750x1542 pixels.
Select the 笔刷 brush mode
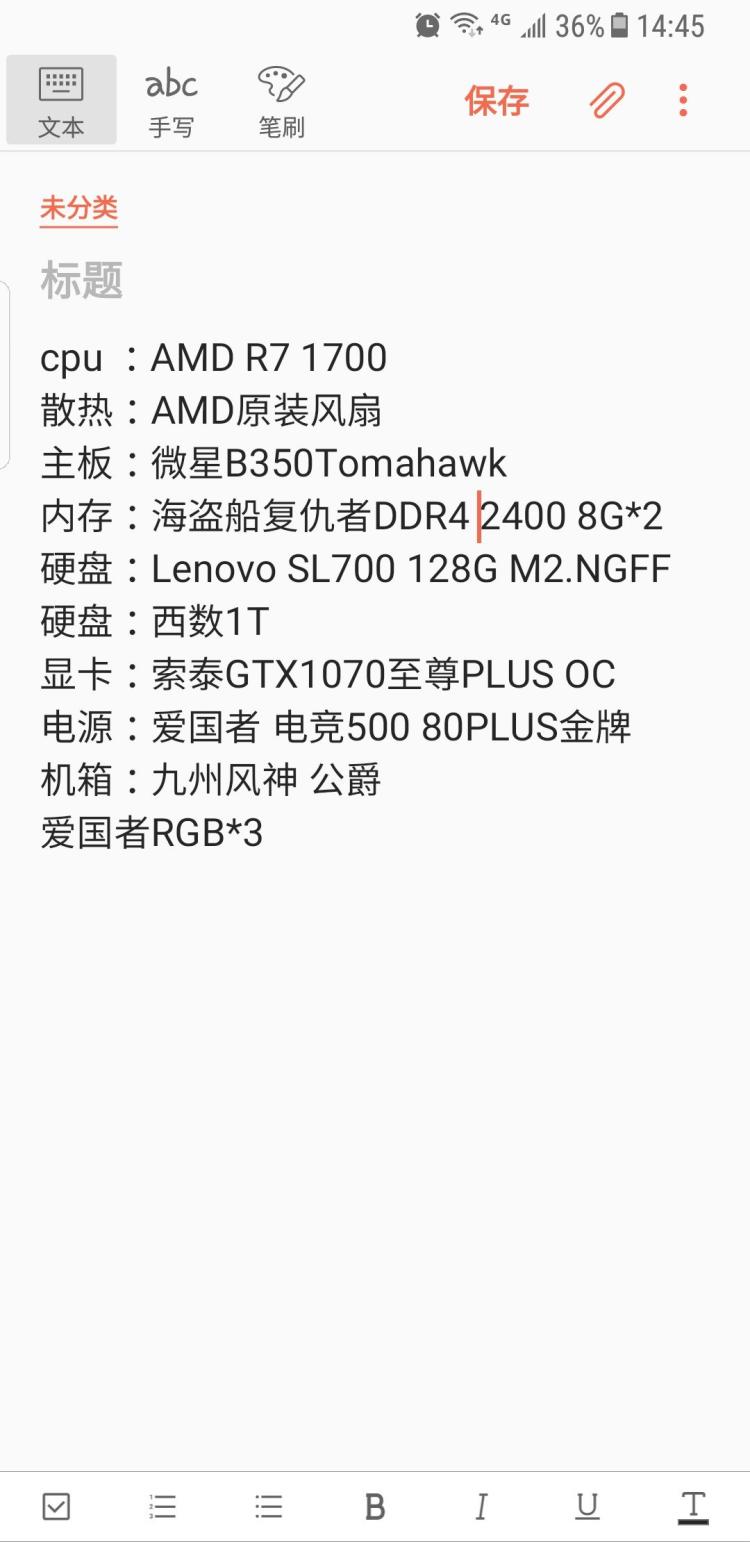[x=281, y=100]
